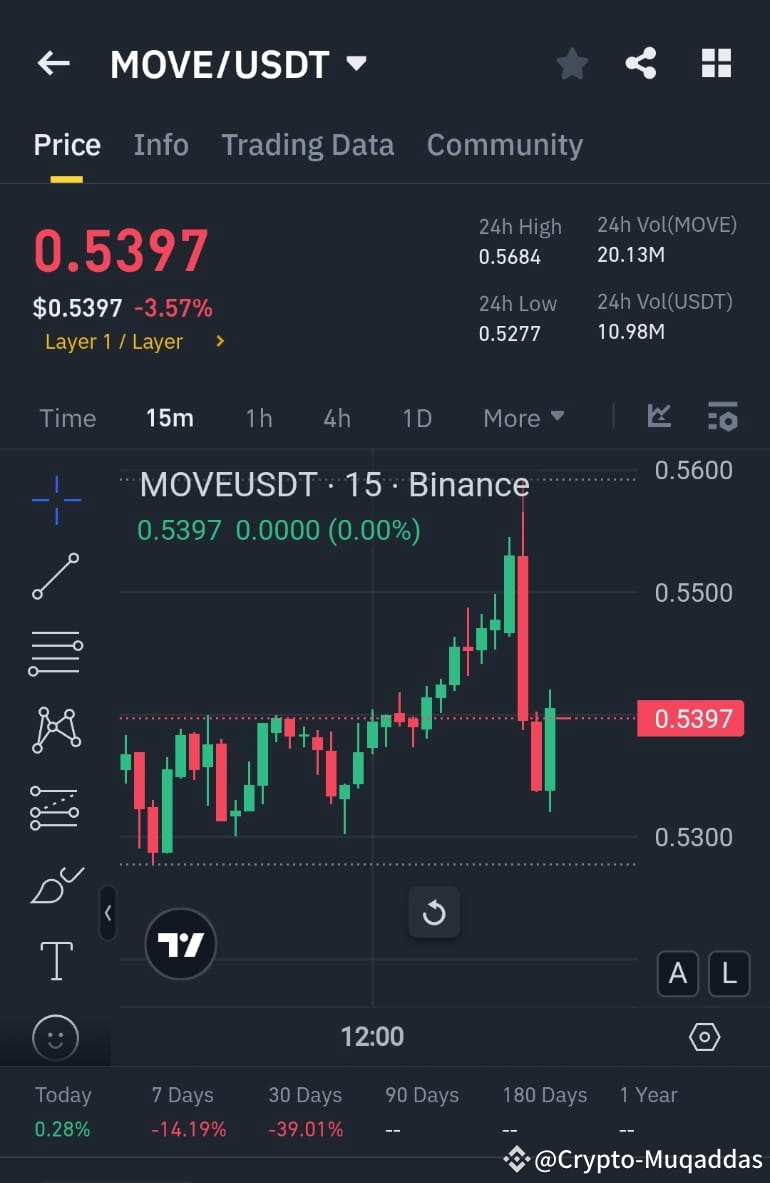Open the emoji sticker tool
Viewport: 770px width, 1183px height.
click(x=55, y=1038)
